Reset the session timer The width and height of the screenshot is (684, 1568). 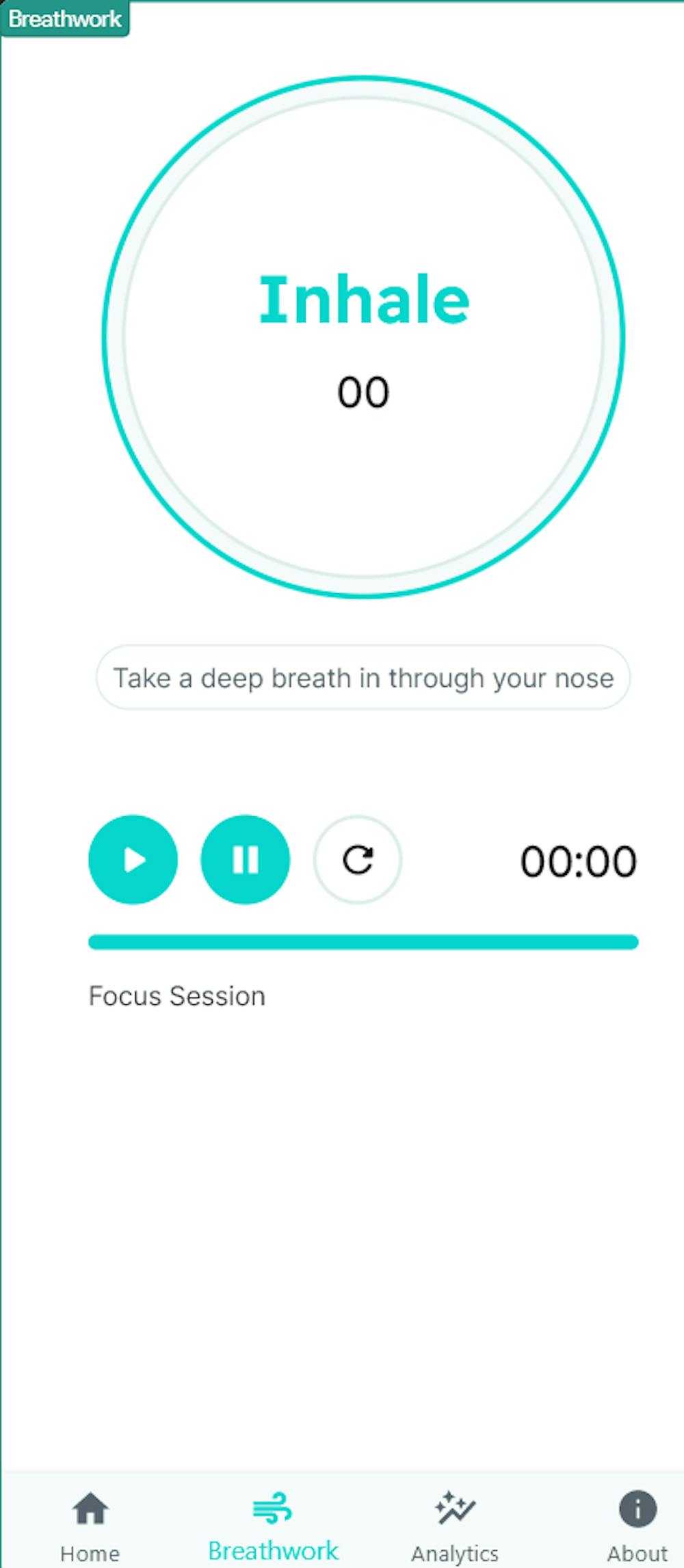coord(357,859)
